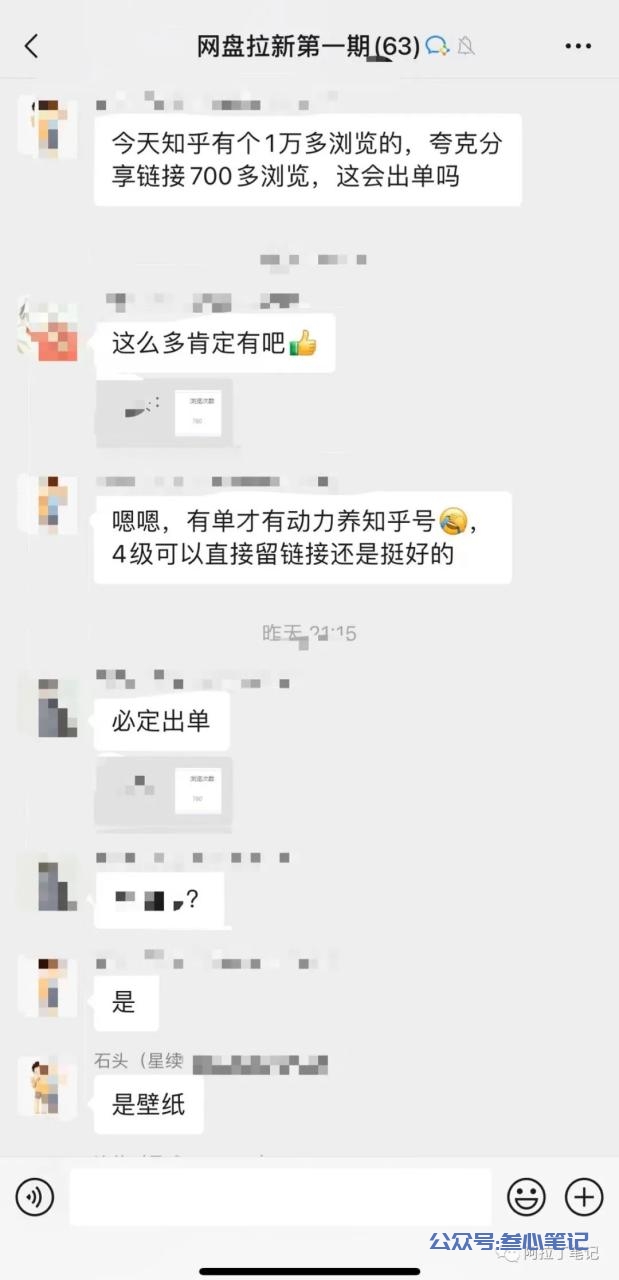Focus the message text field
This screenshot has height=1280, width=619.
click(280, 1196)
